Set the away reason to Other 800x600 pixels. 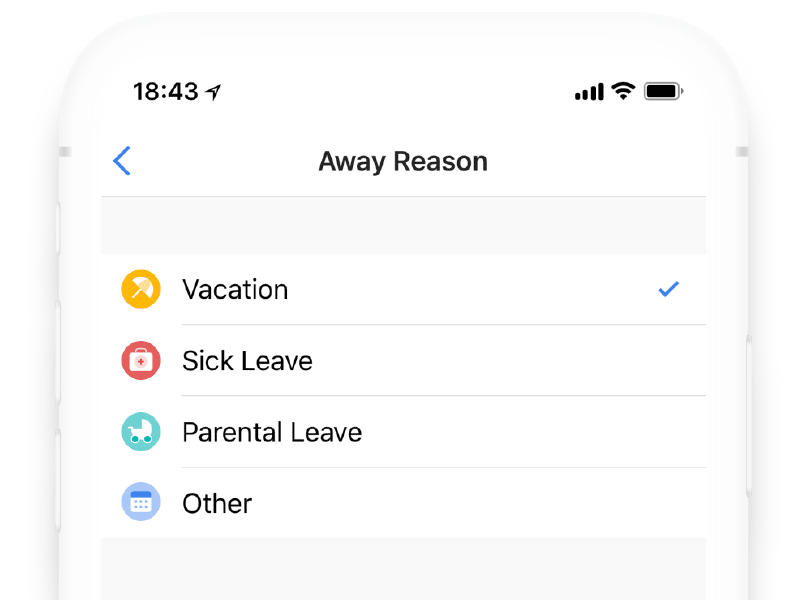(217, 503)
